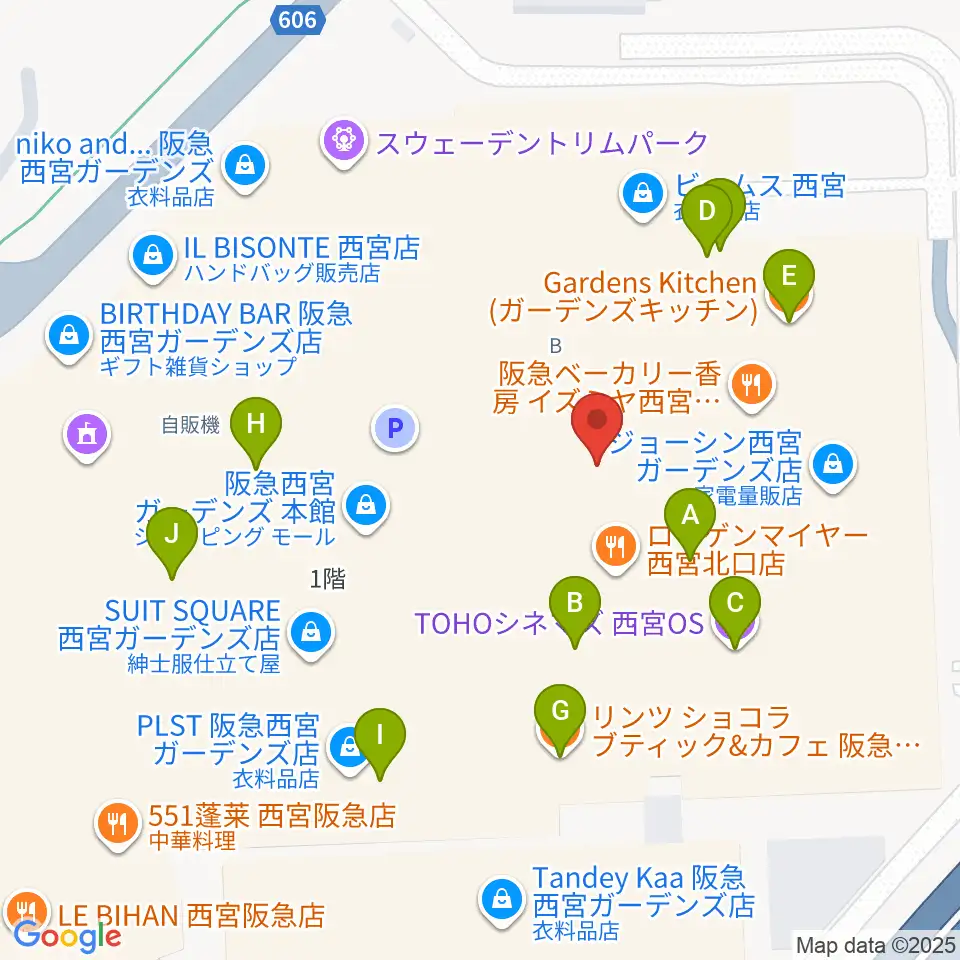Open the niko and... 阪急西宮ガーデンズ pin
Image resolution: width=960 pixels, height=960 pixels.
click(245, 168)
